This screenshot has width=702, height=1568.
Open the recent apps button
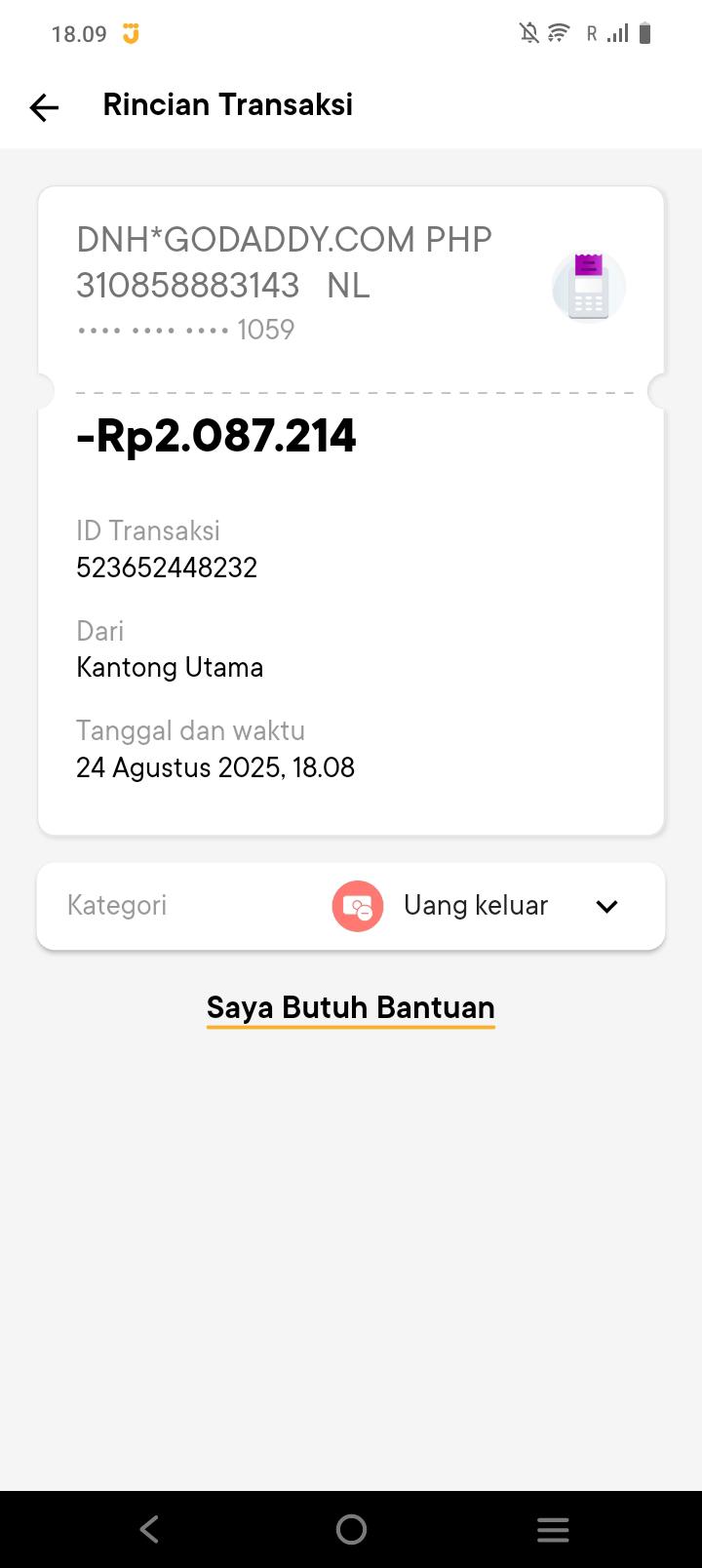click(x=553, y=1529)
